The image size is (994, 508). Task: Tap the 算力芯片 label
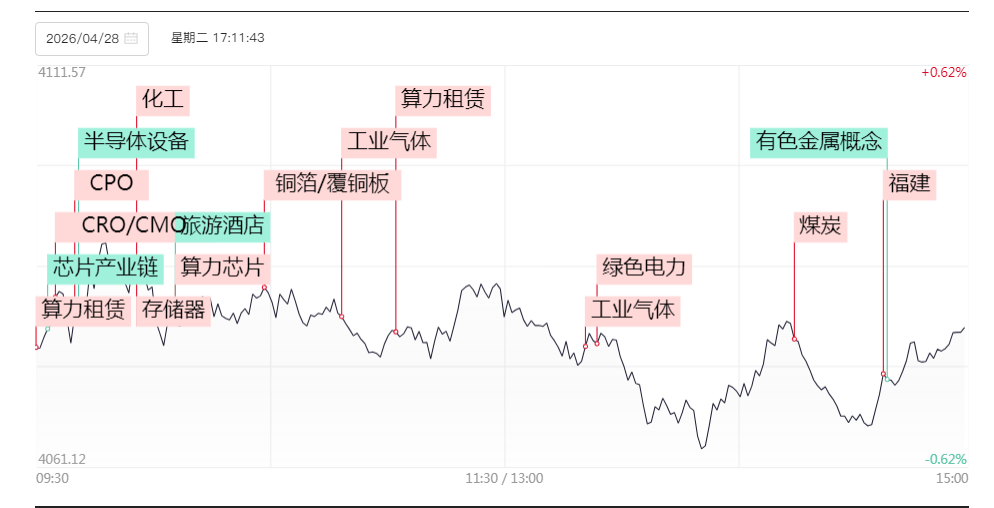(x=223, y=268)
